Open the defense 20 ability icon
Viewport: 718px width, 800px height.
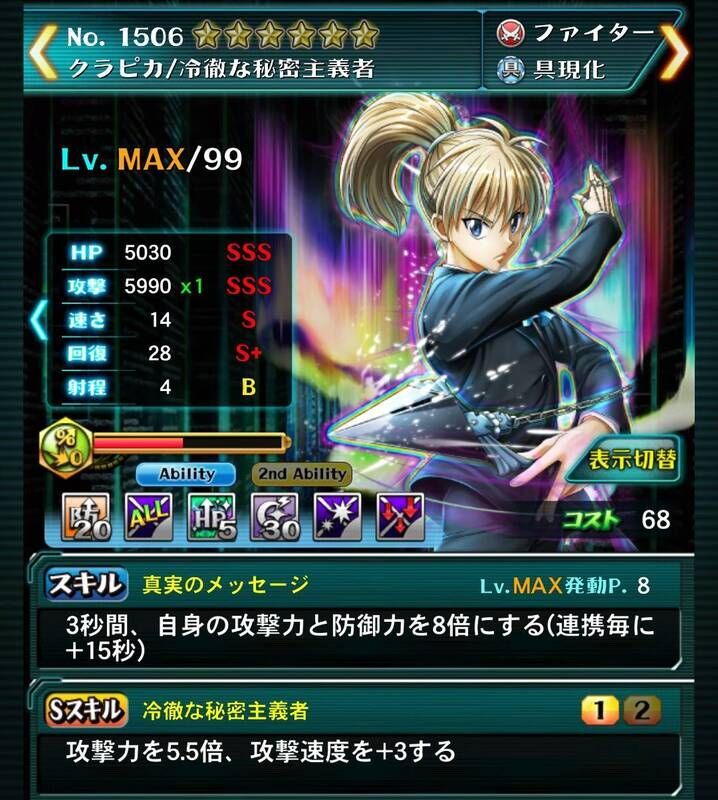87,515
